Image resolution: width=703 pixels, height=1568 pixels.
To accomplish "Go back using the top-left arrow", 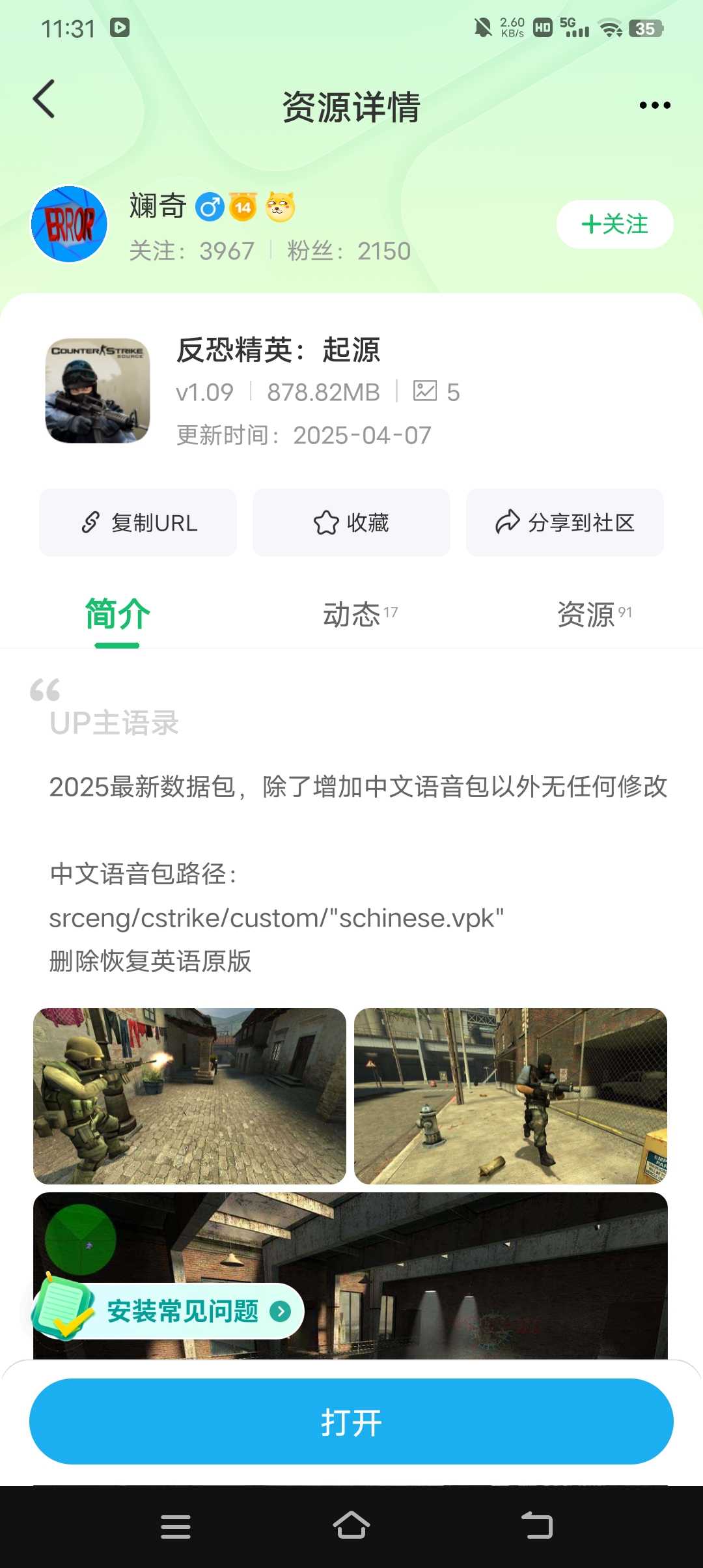I will click(x=44, y=100).
